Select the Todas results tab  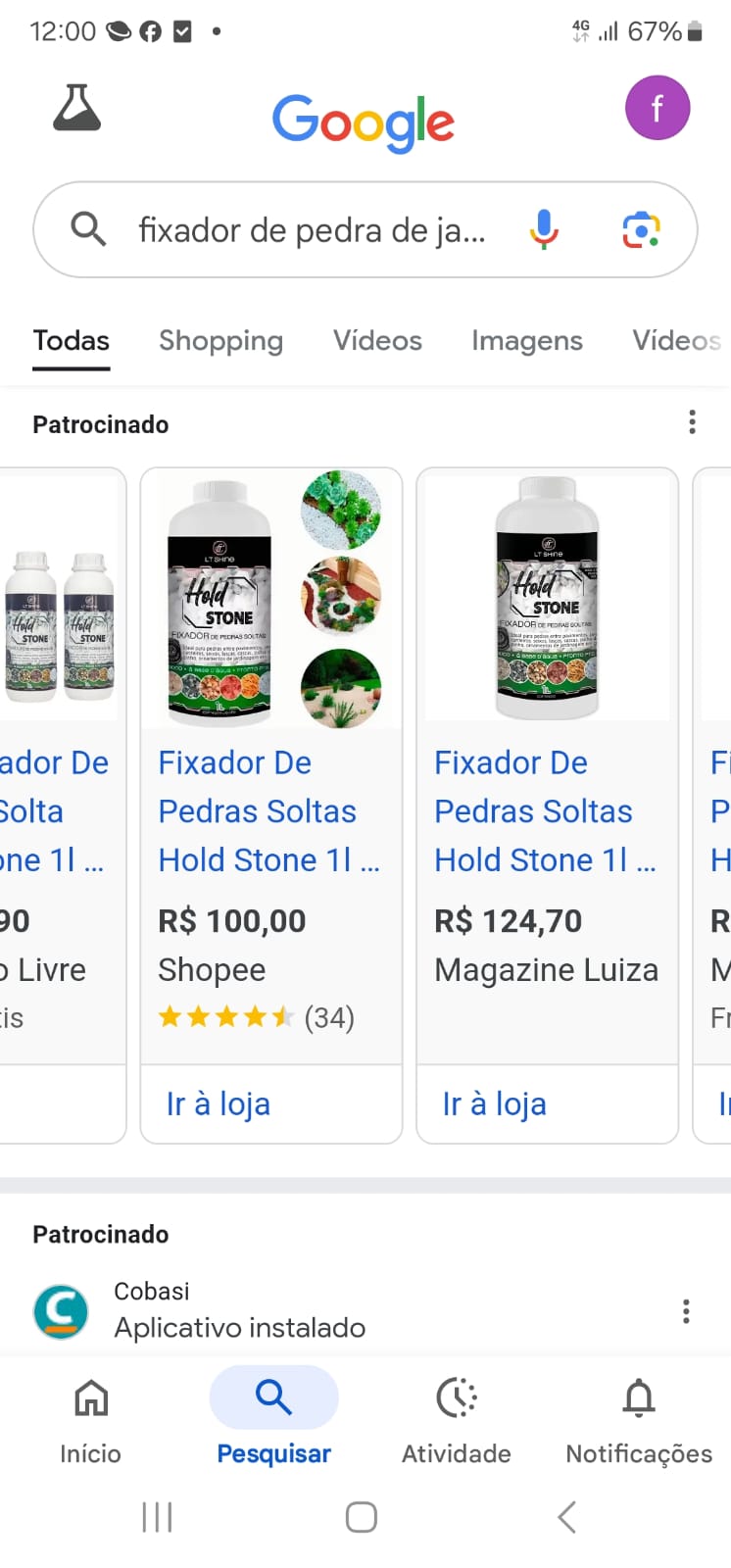(71, 340)
